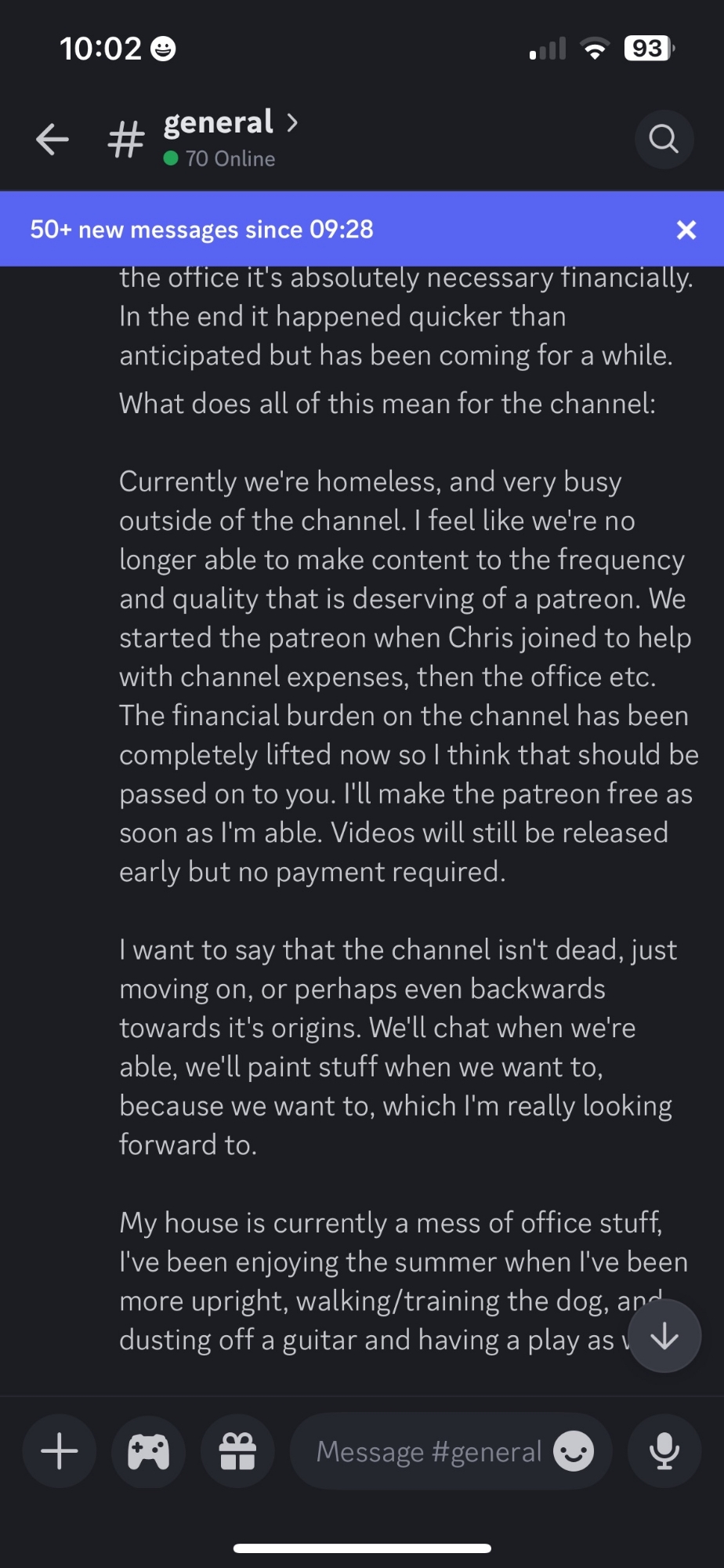Screen dimensions: 724x1568
Task: Search in the general channel
Action: [664, 140]
